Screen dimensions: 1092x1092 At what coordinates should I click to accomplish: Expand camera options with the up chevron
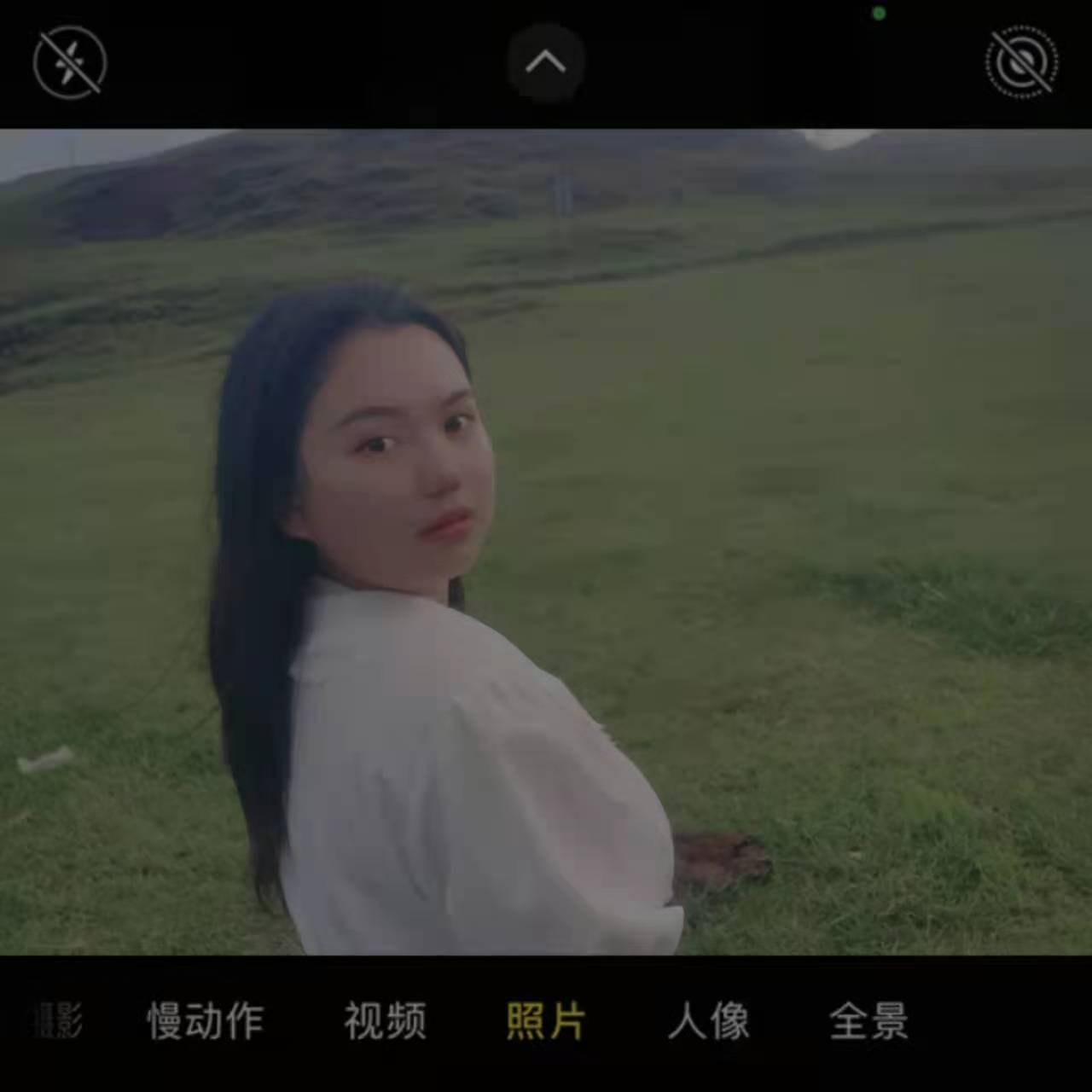(546, 62)
